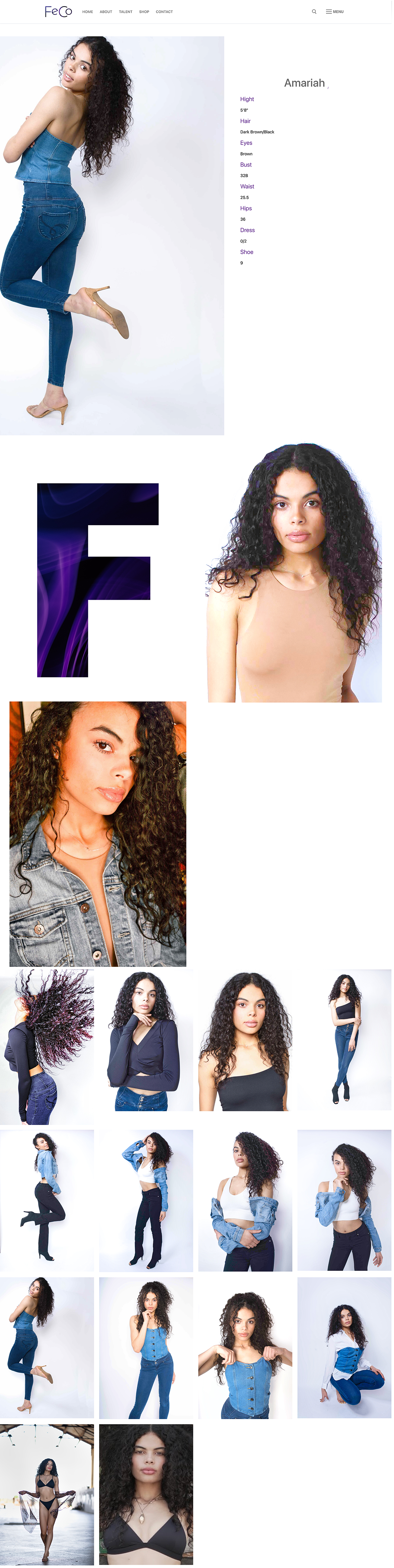Open the black bralette portrait photo
This screenshot has width=394, height=1568.
(146, 1494)
